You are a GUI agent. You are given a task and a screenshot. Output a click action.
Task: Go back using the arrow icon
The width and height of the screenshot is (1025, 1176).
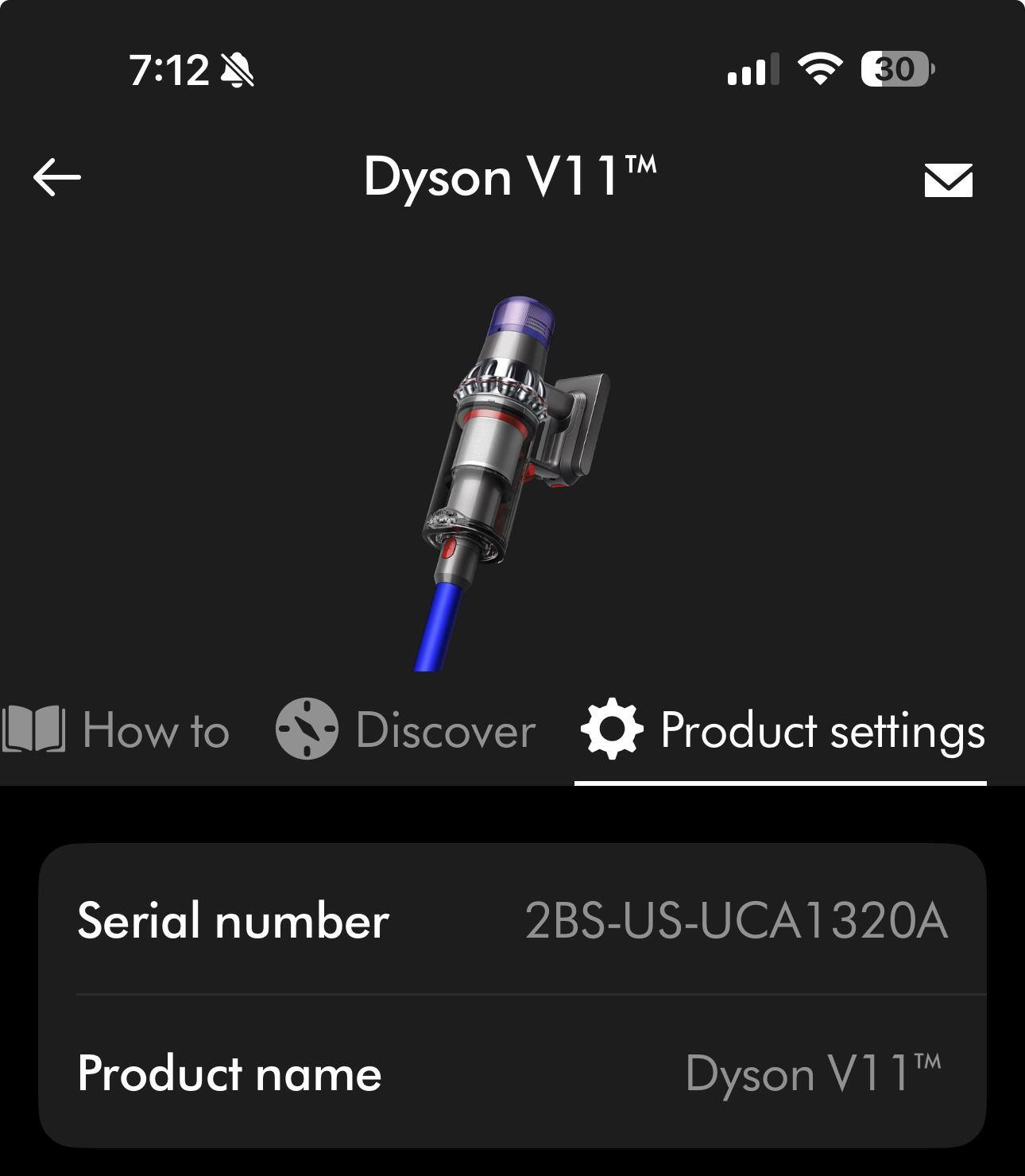[x=57, y=176]
